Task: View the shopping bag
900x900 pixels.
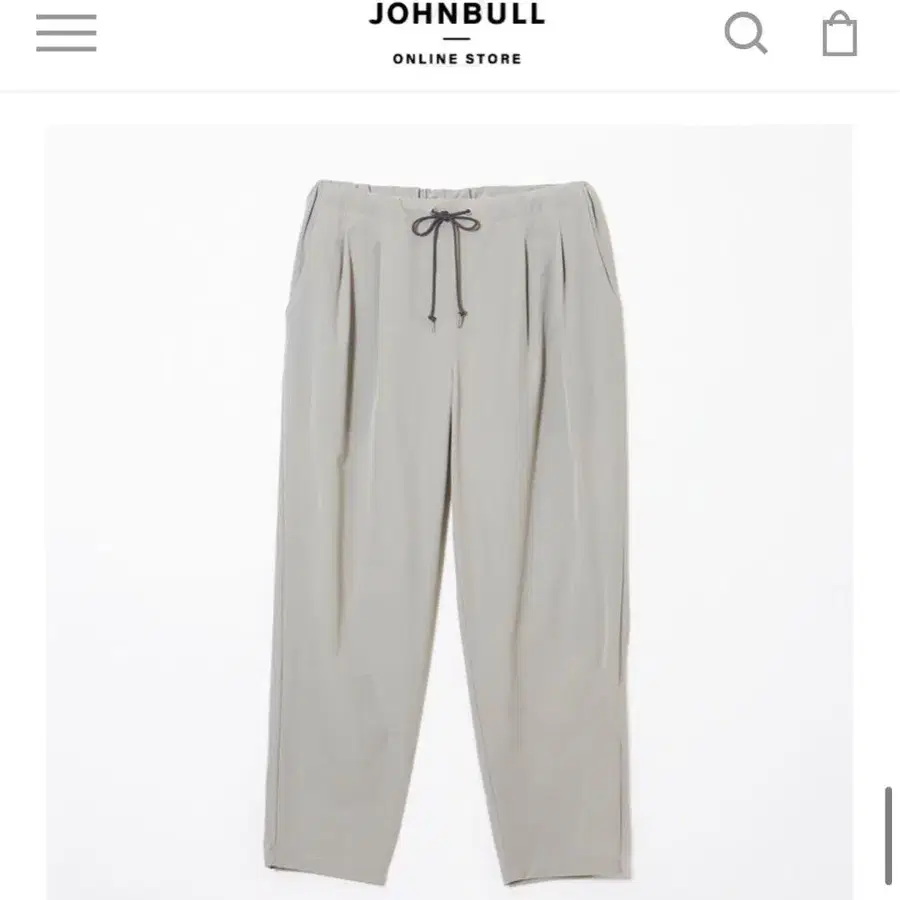Action: 840,34
